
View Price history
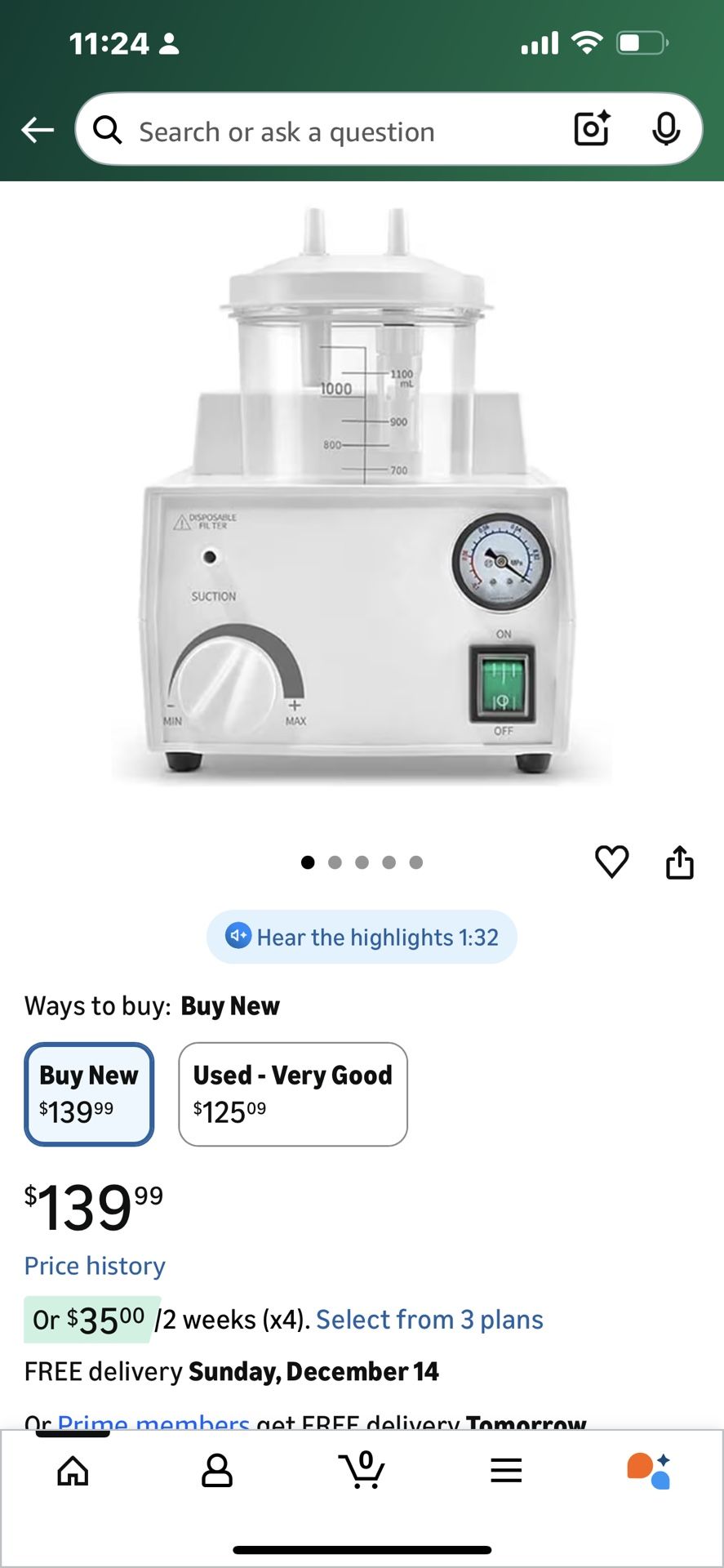(95, 1266)
